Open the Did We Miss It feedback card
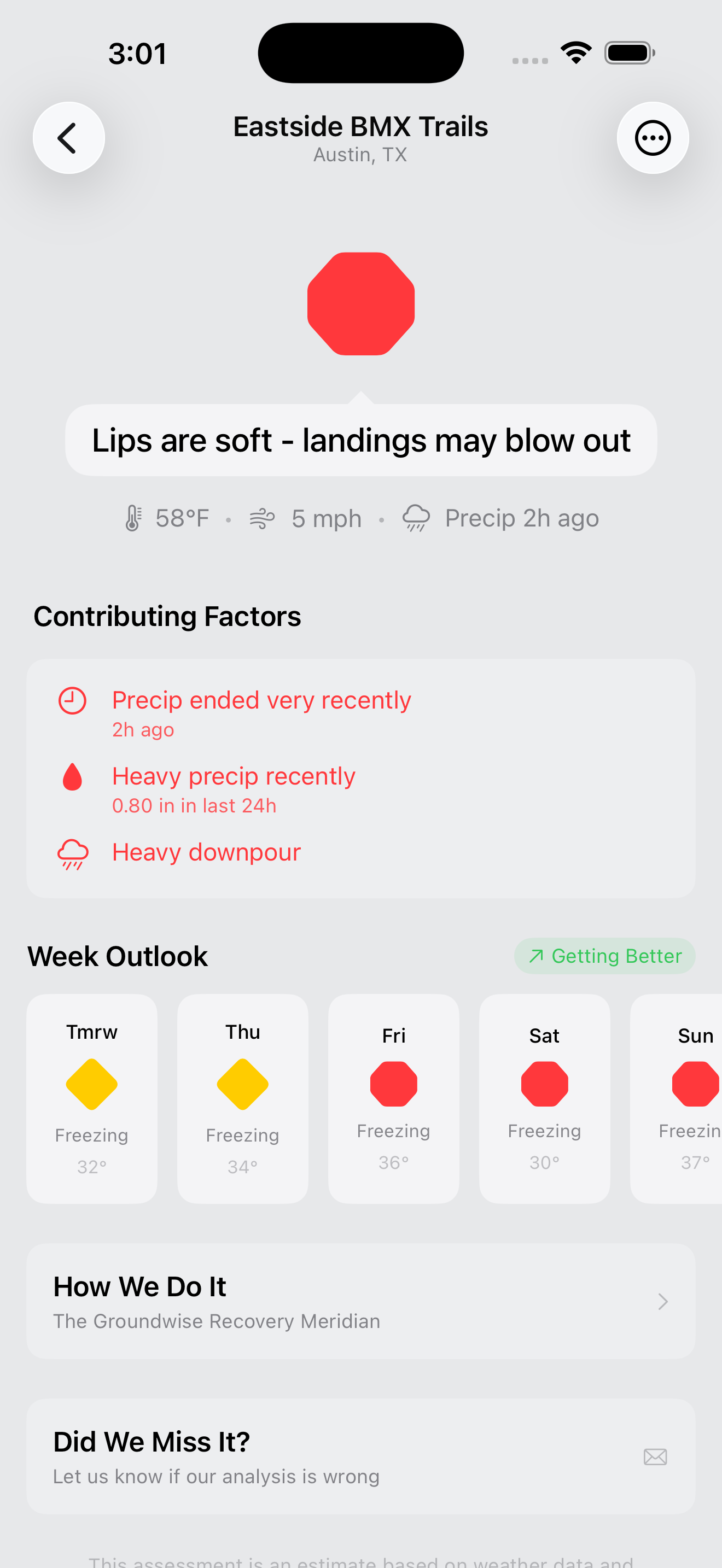Screen dimensions: 722x1568 click(360, 1456)
